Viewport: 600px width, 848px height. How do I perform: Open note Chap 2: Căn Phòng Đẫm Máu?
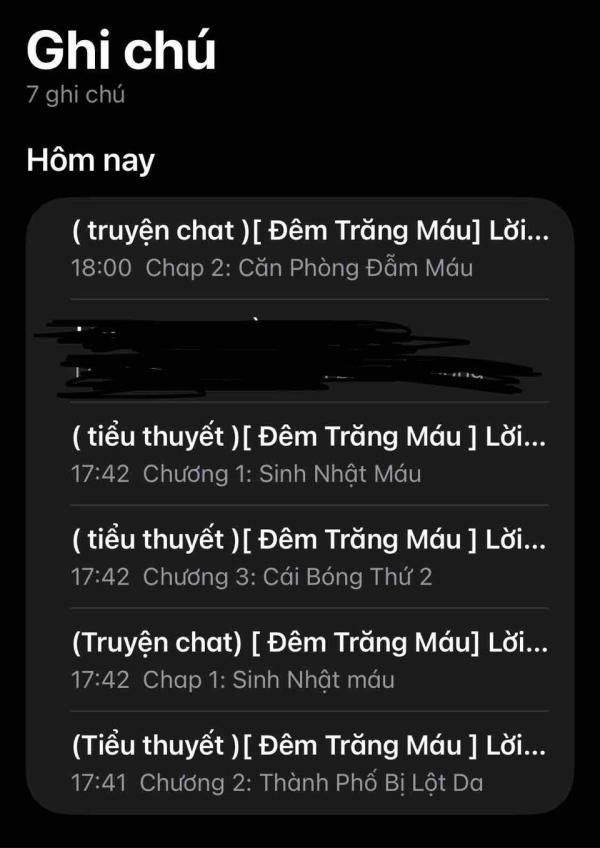pyautogui.click(x=300, y=249)
